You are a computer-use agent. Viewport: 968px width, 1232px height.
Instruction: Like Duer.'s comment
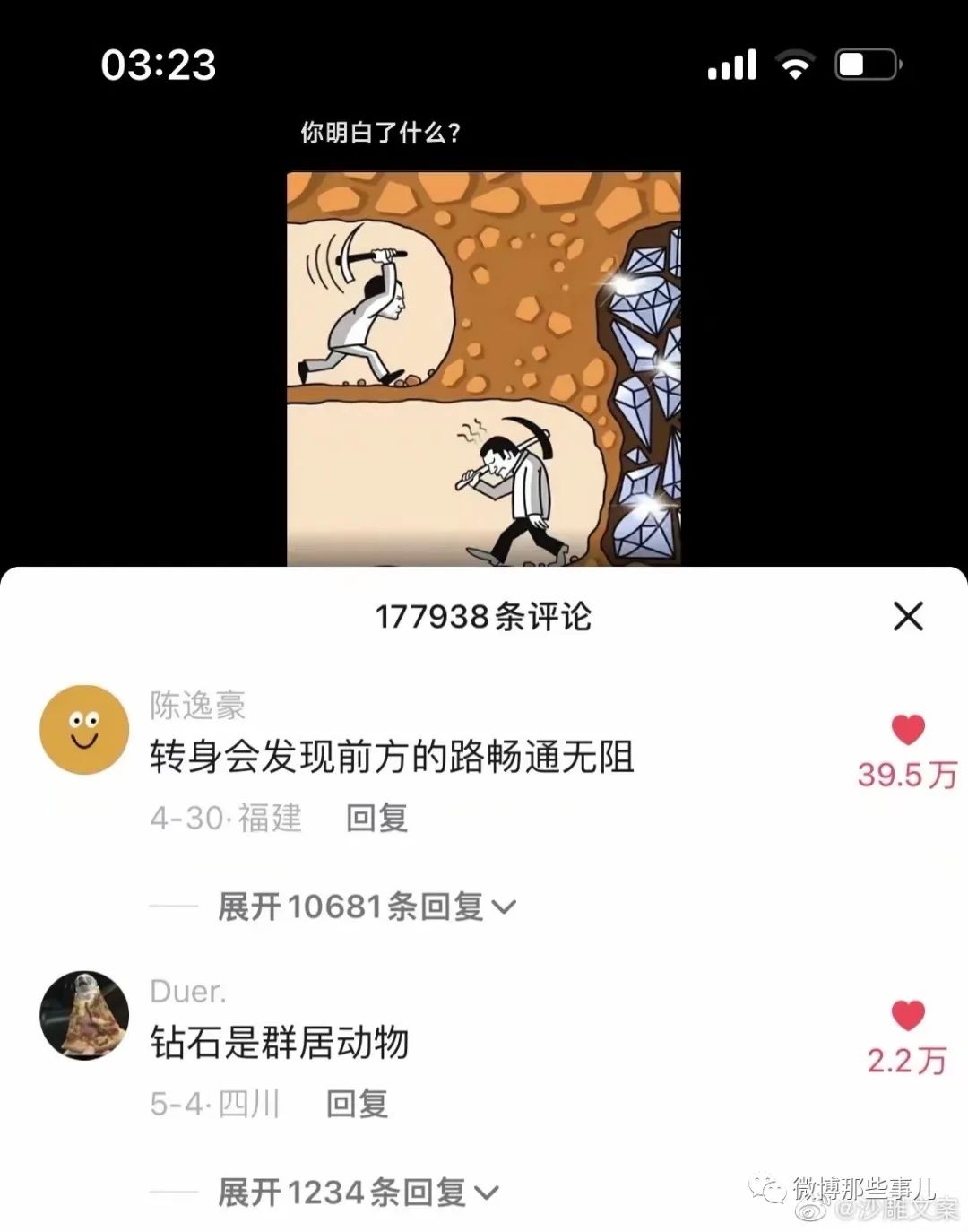907,1016
